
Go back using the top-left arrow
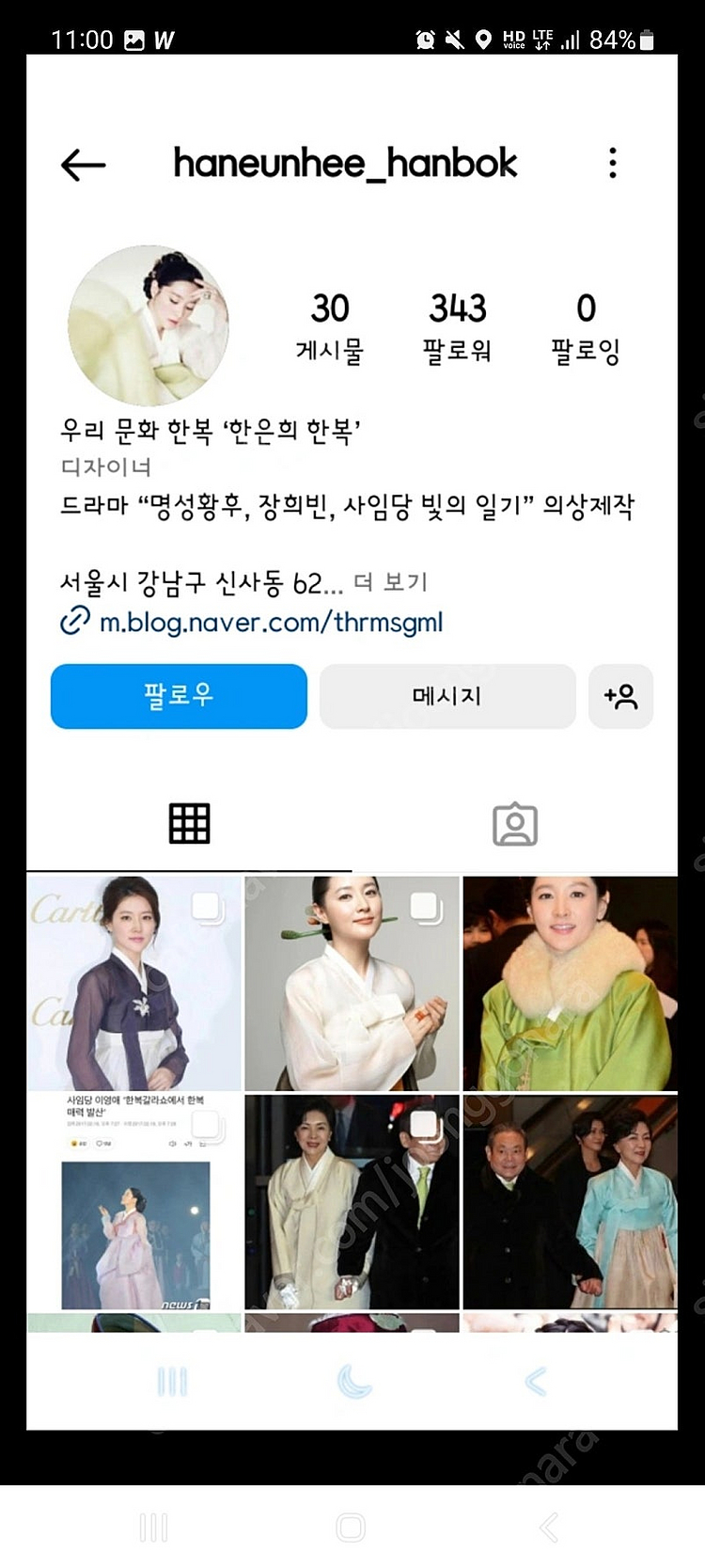(83, 165)
